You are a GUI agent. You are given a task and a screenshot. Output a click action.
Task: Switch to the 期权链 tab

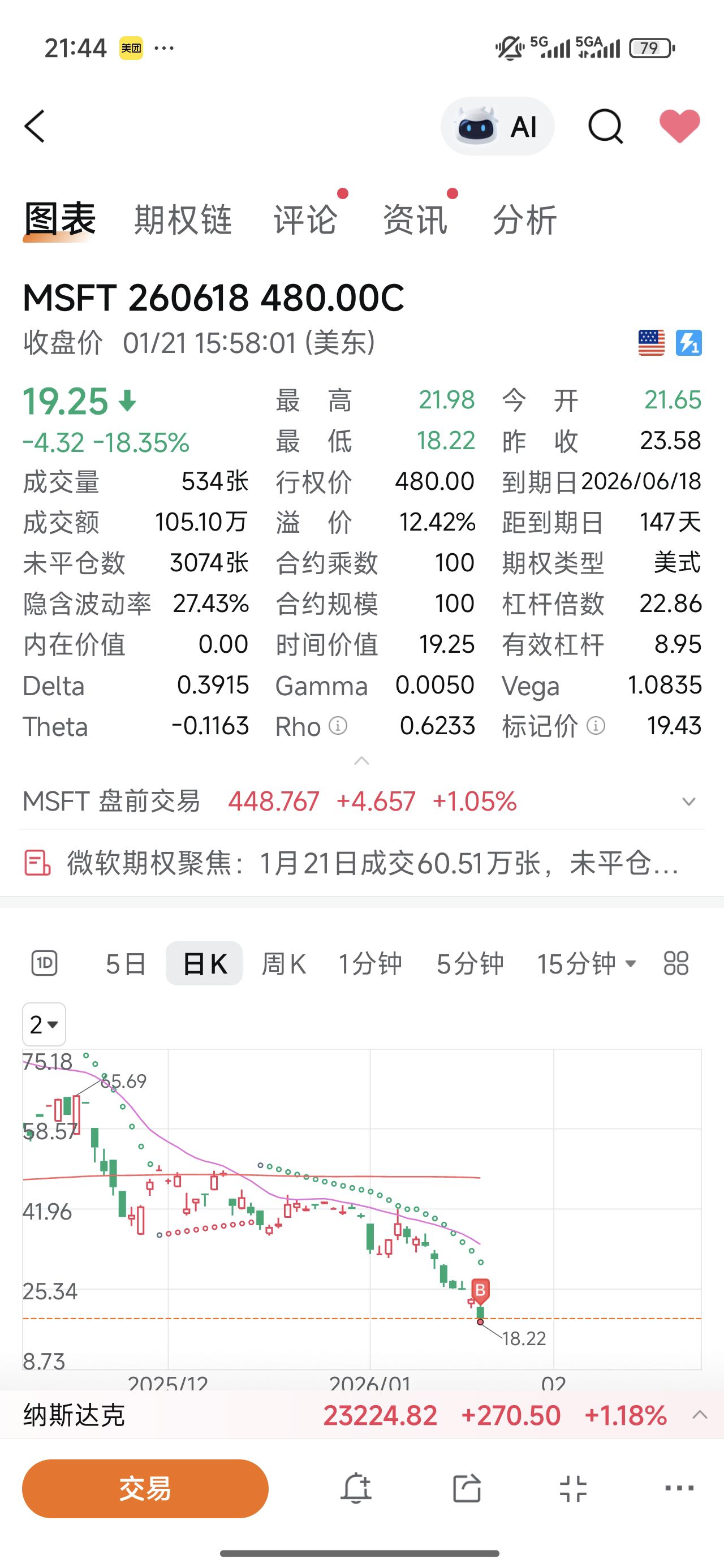point(183,219)
